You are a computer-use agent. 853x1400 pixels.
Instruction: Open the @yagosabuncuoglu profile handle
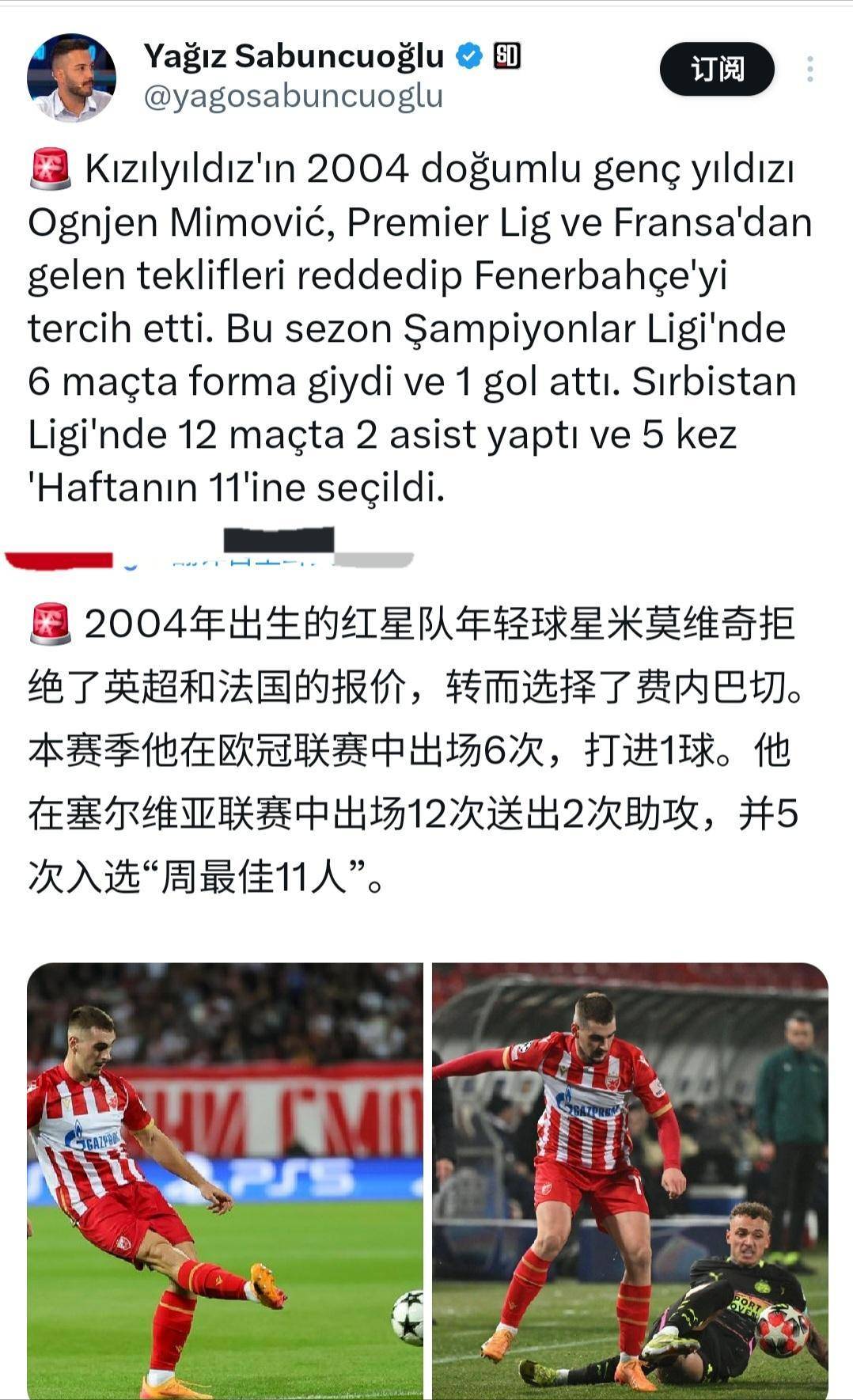293,97
